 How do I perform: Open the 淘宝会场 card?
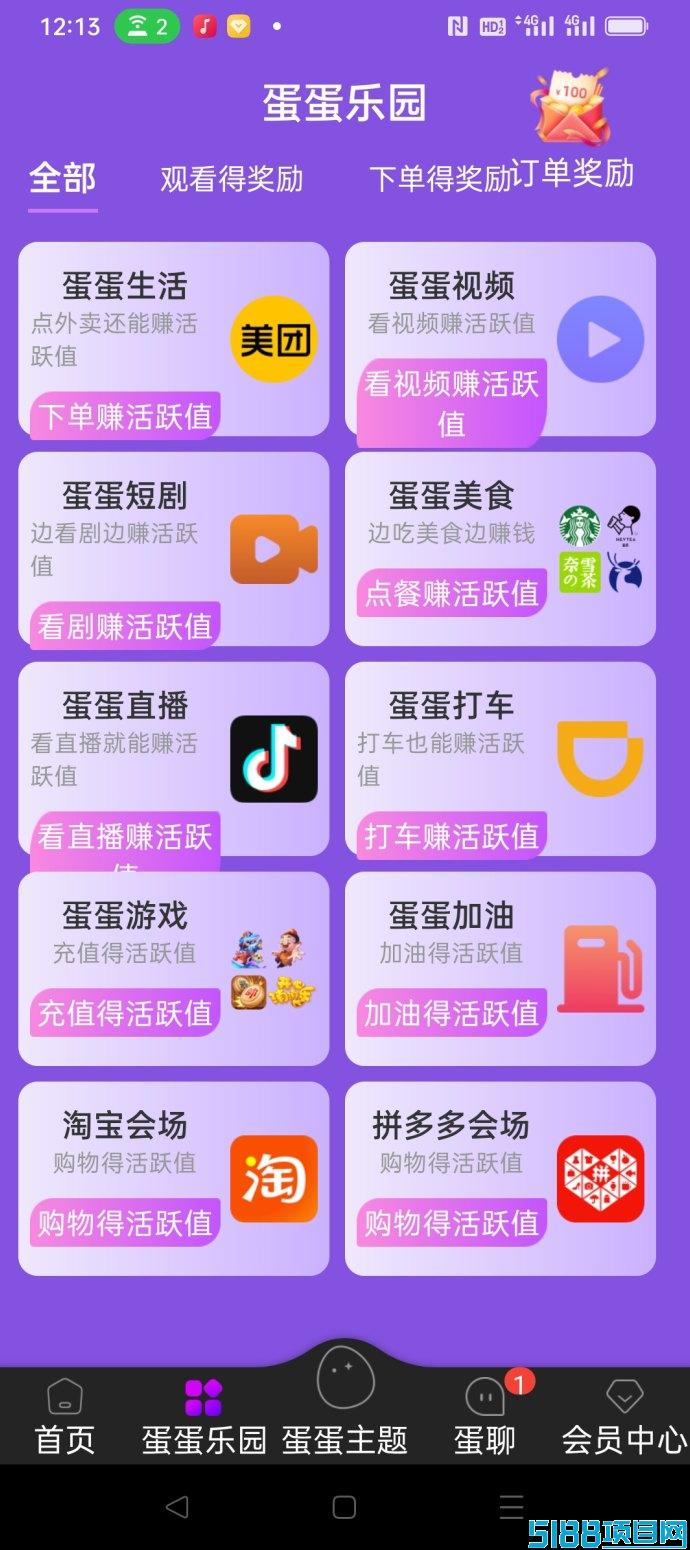(174, 1179)
